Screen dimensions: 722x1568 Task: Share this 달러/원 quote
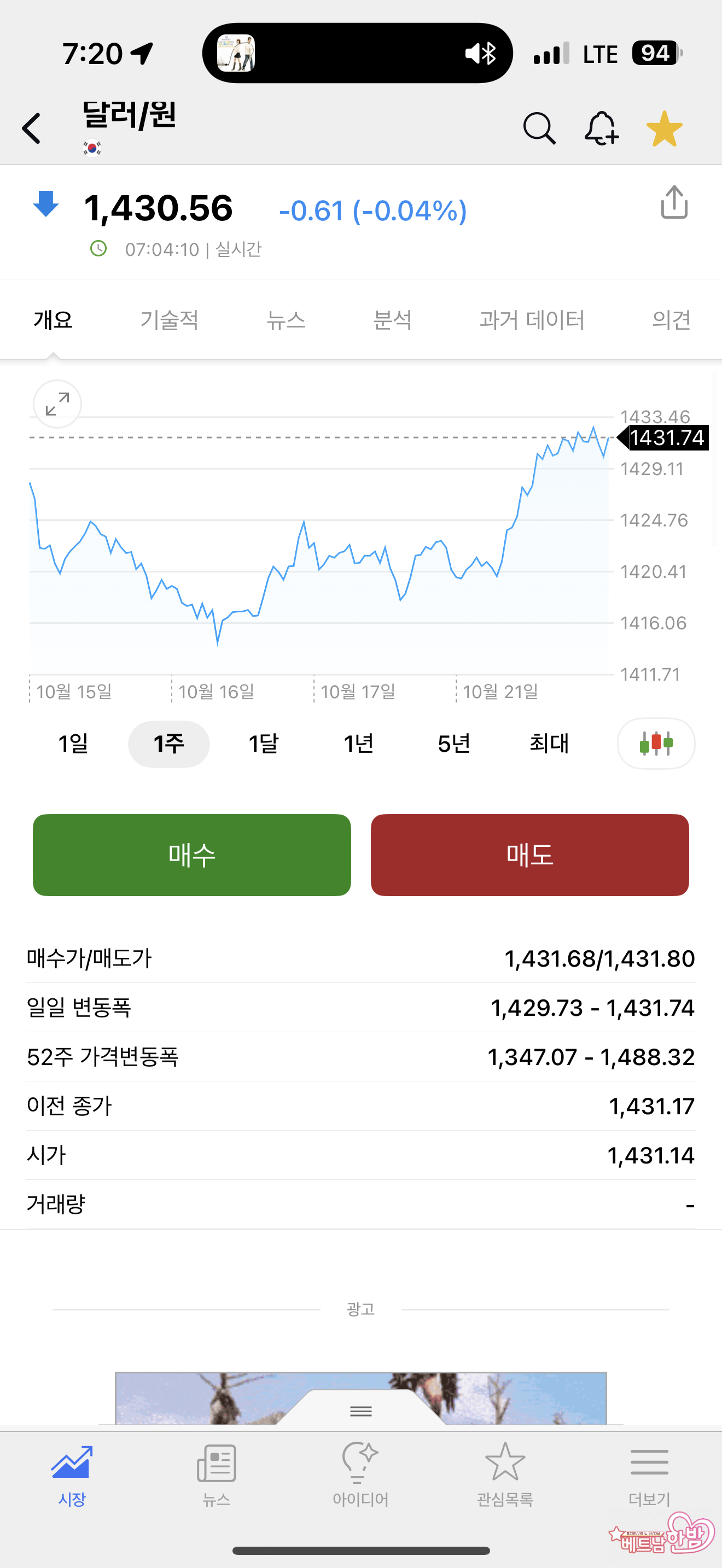[674, 203]
